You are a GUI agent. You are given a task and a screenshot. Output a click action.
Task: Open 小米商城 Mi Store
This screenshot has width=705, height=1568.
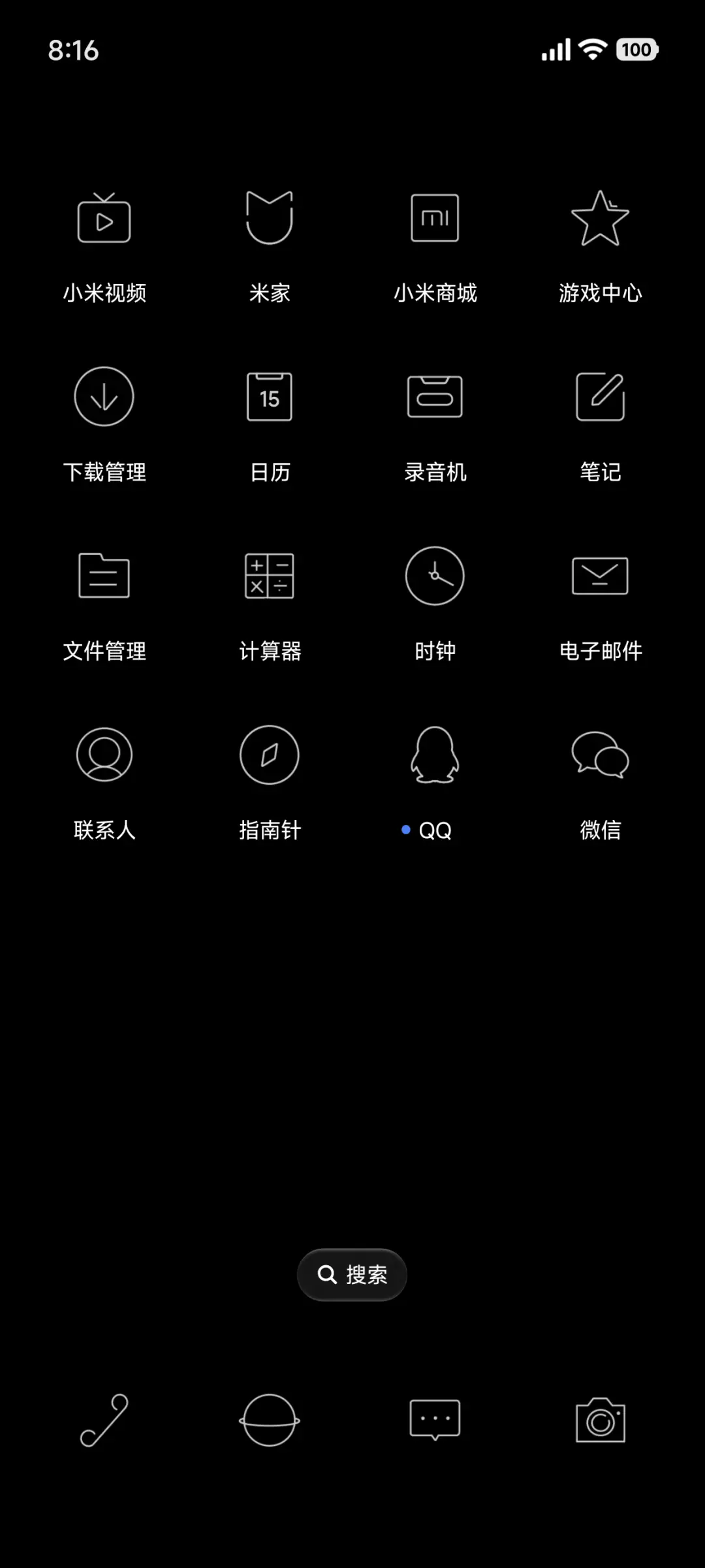(435, 219)
